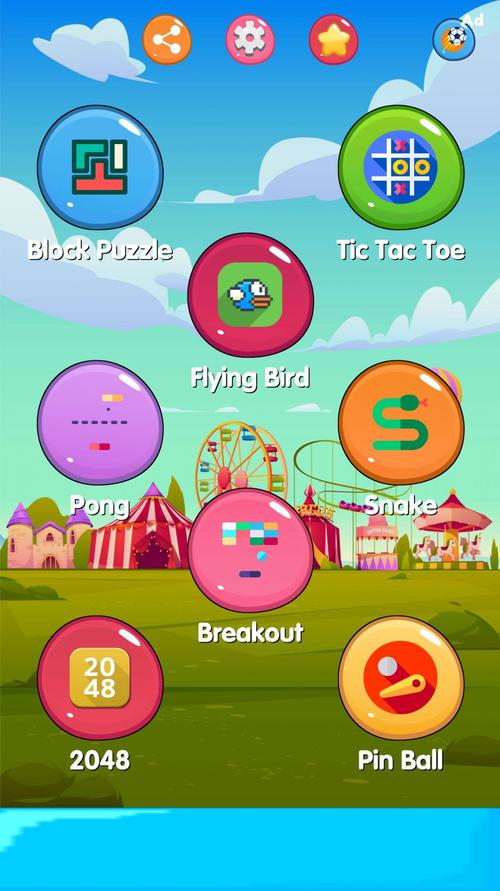Select the Snake game
500x891 pixels.
coord(401,423)
